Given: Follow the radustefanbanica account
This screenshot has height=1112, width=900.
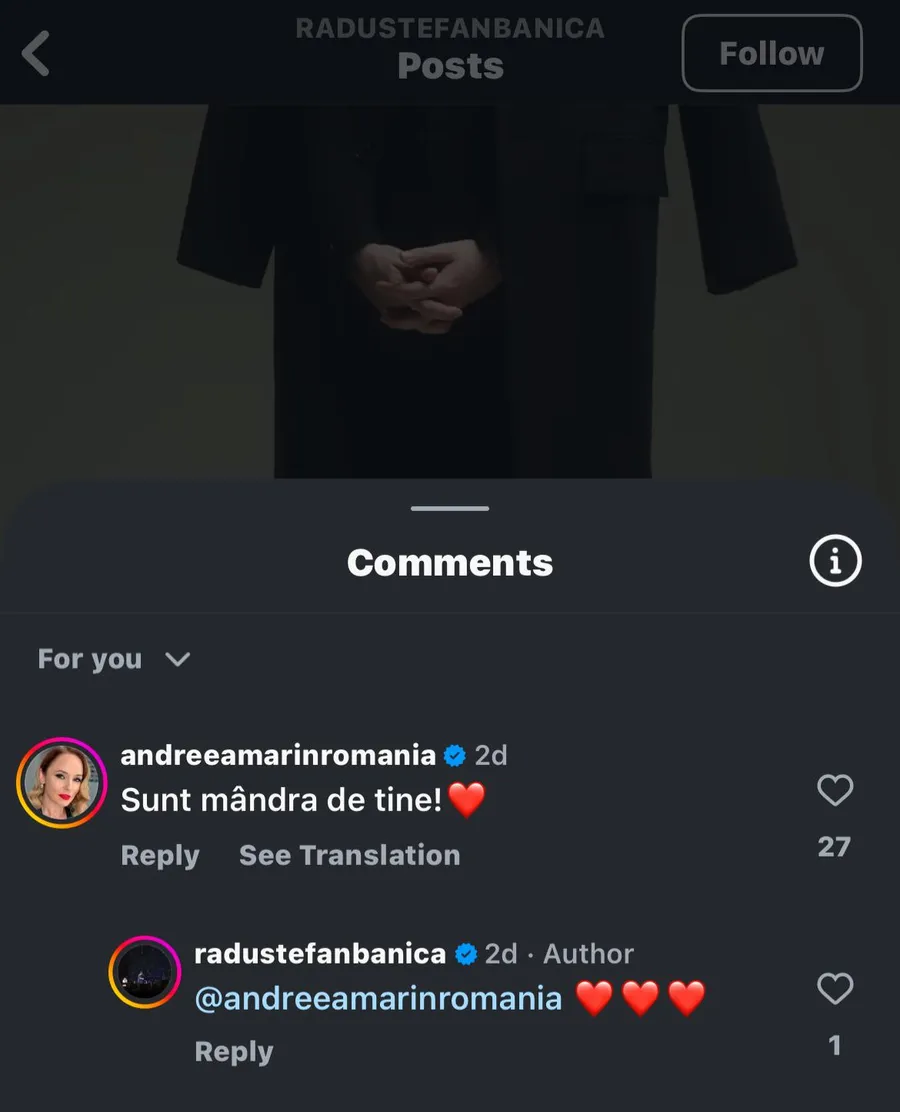Looking at the screenshot, I should coord(771,53).
